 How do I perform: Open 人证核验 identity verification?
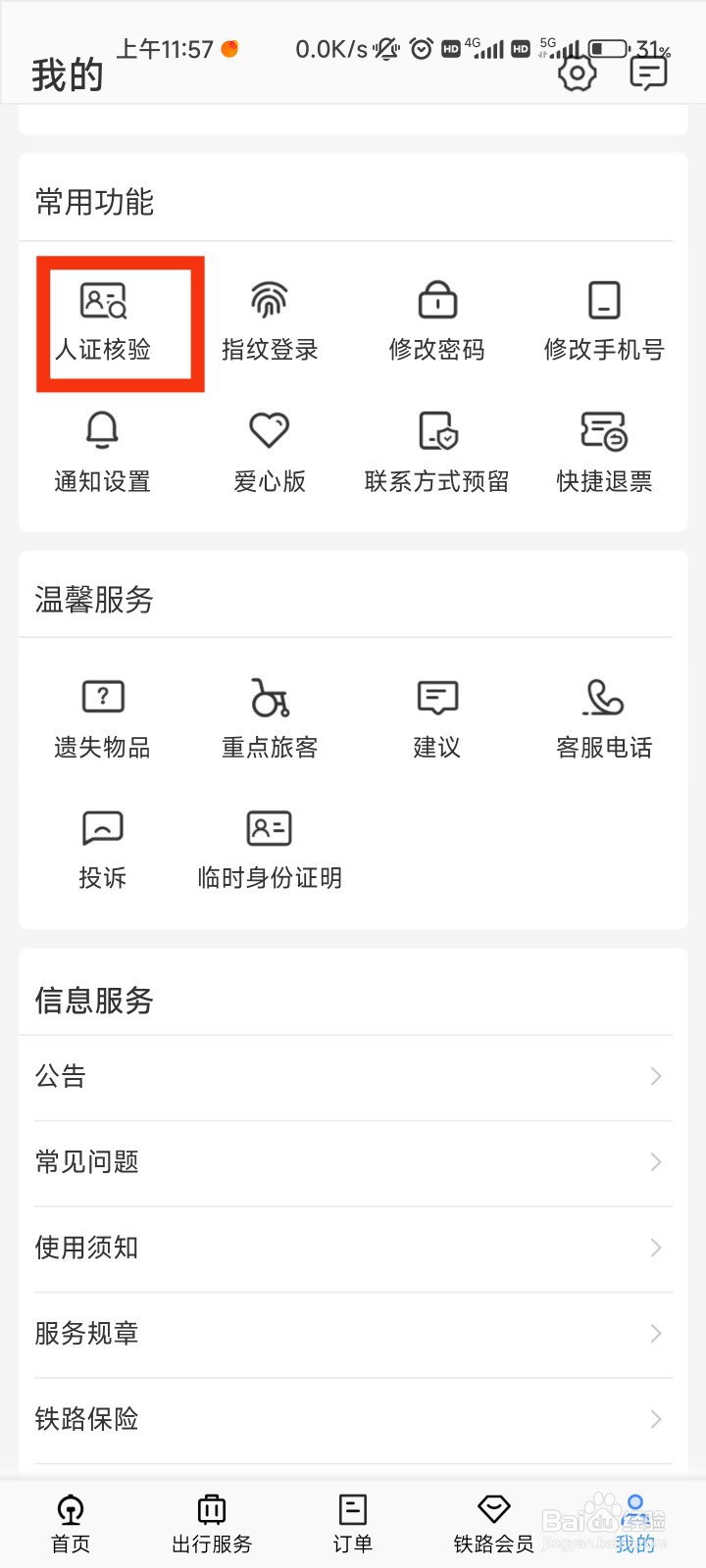(x=103, y=322)
